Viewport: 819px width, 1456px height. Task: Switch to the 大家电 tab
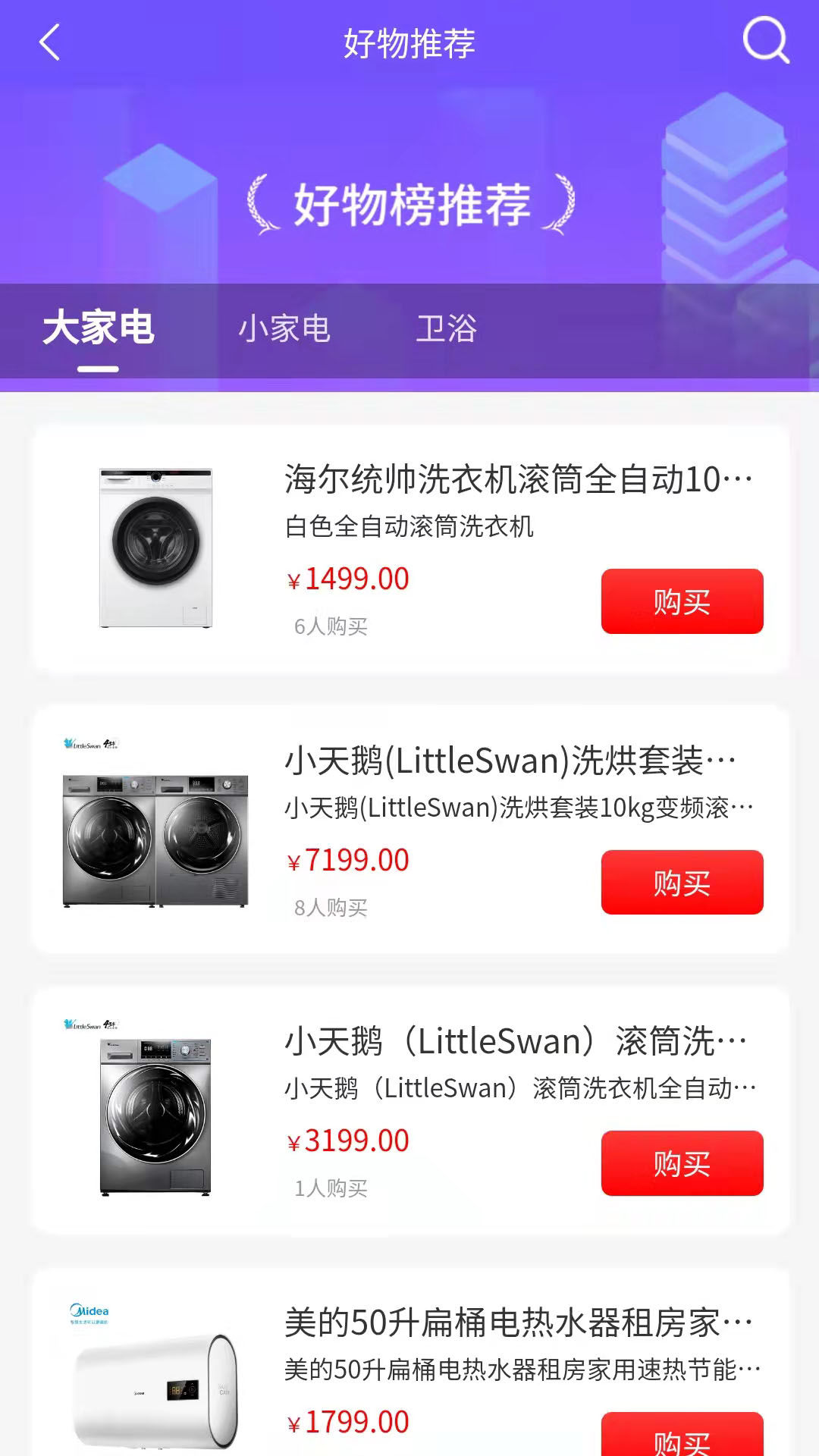[100, 329]
